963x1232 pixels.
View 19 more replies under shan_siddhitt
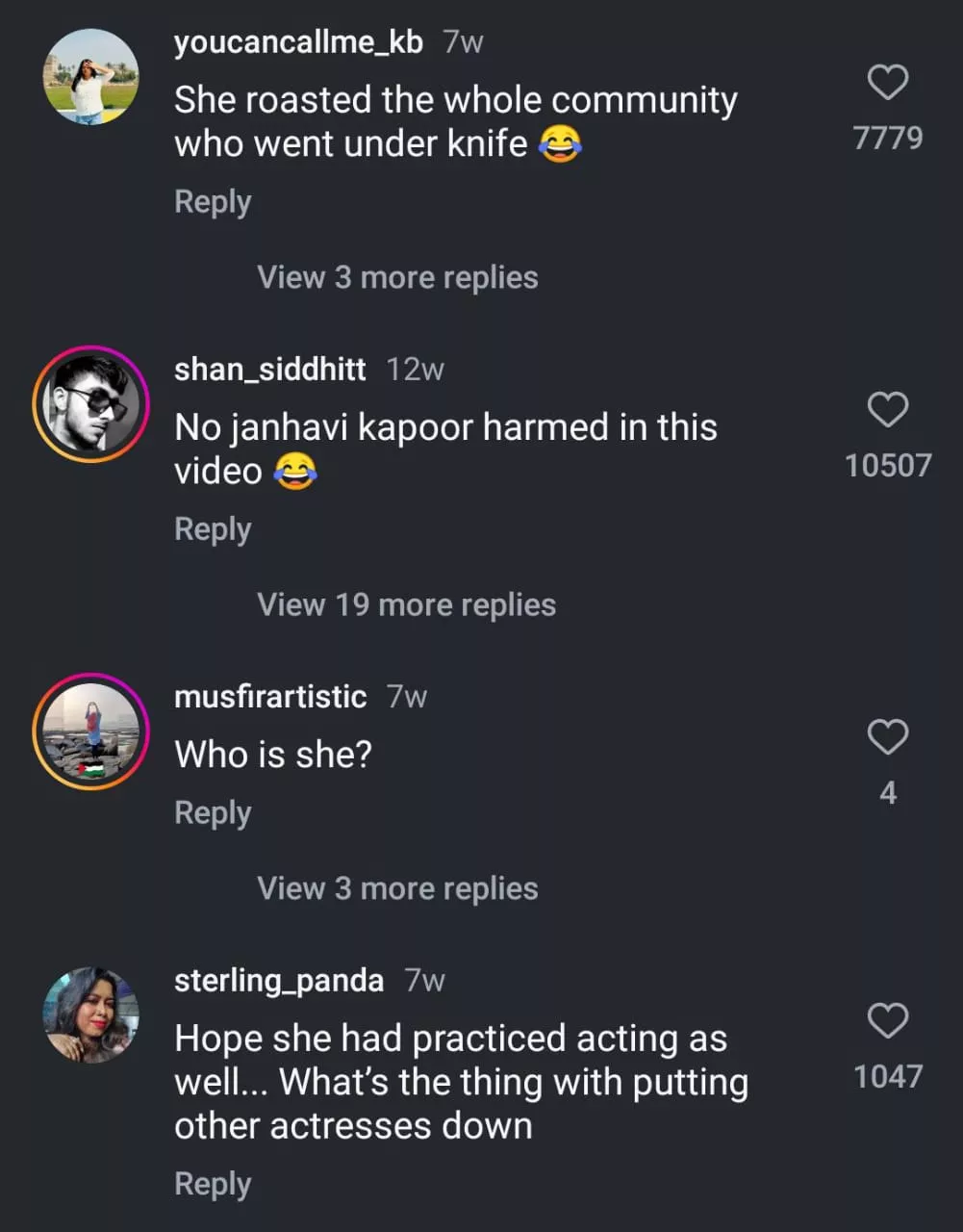pos(406,604)
